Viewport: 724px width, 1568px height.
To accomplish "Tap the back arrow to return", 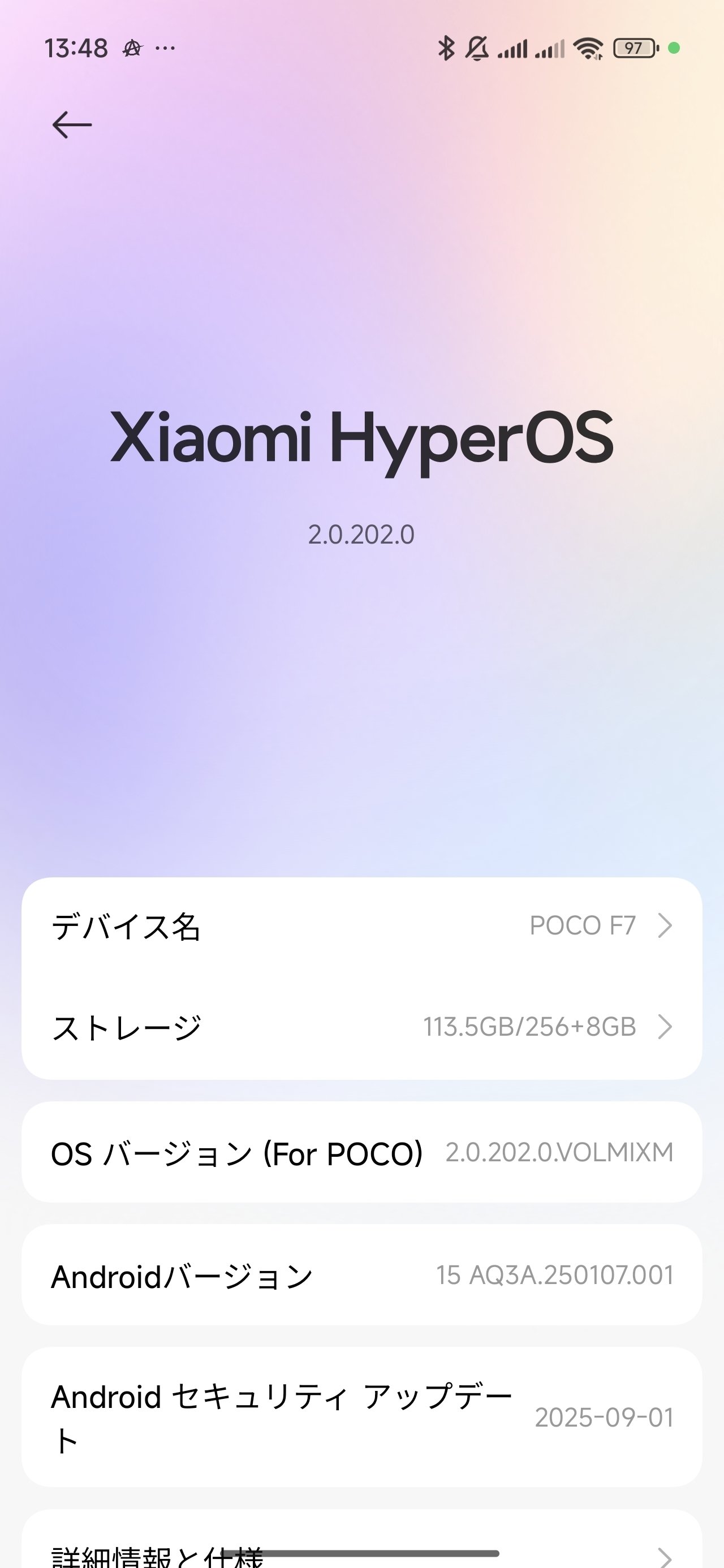I will [71, 125].
